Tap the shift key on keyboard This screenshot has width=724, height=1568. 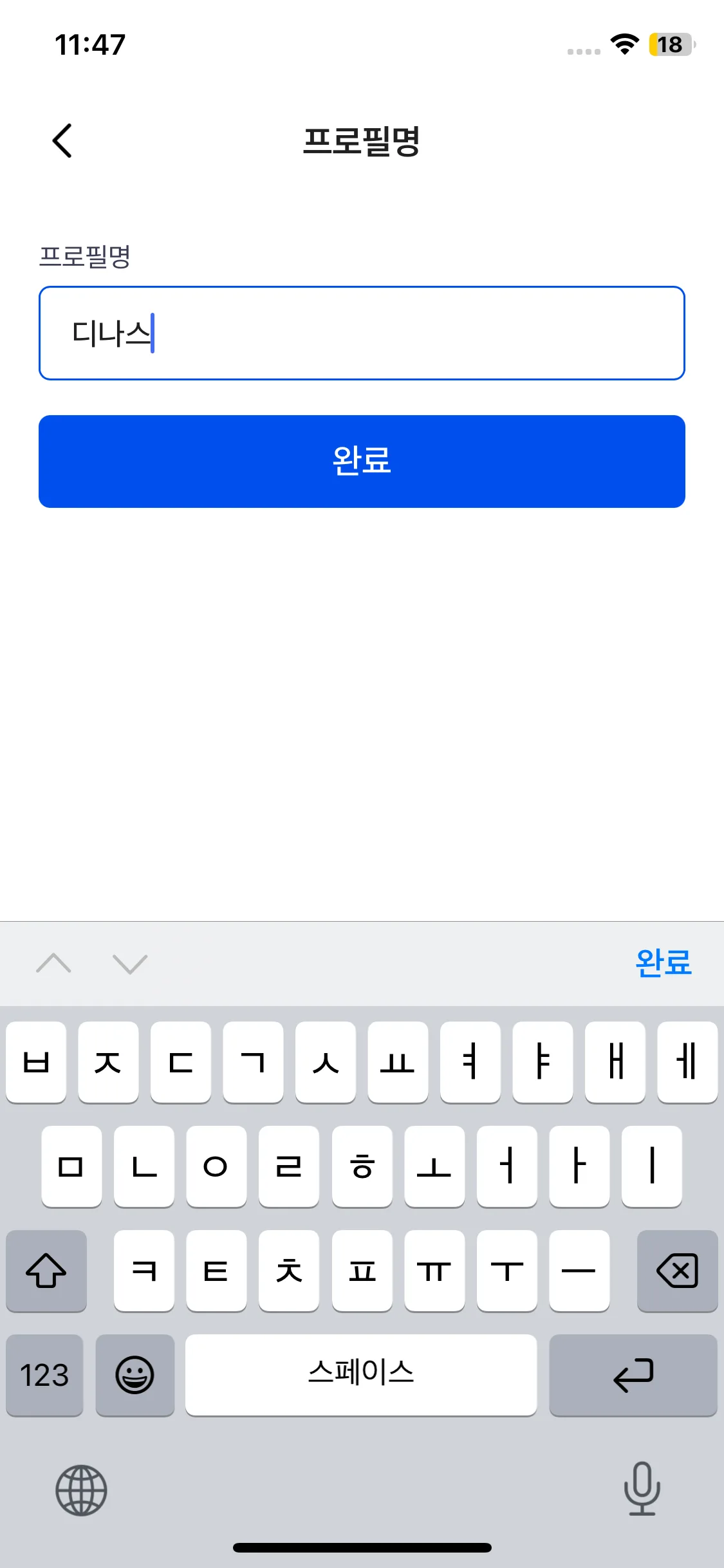46,1271
